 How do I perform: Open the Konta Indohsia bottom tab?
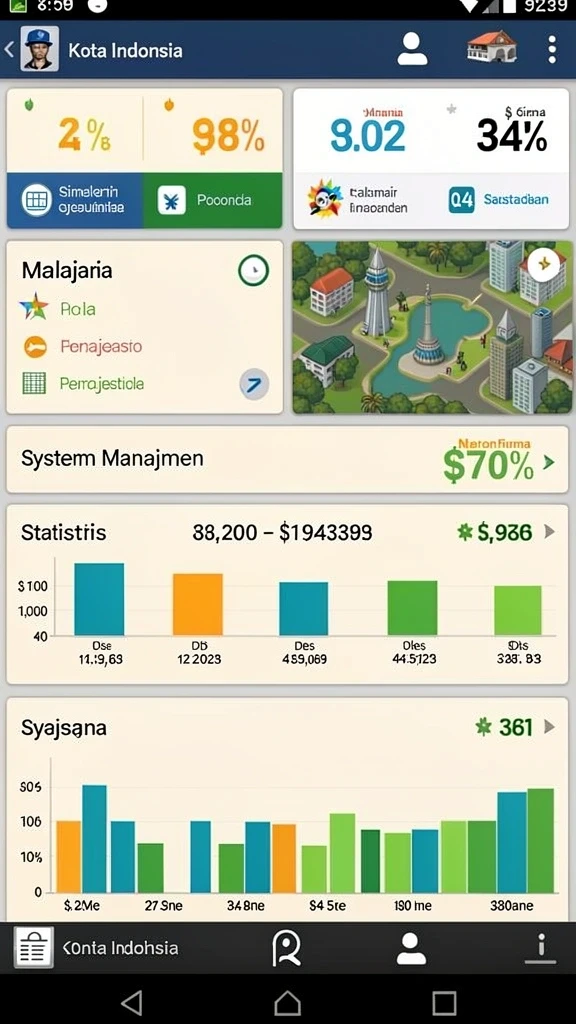(x=97, y=948)
